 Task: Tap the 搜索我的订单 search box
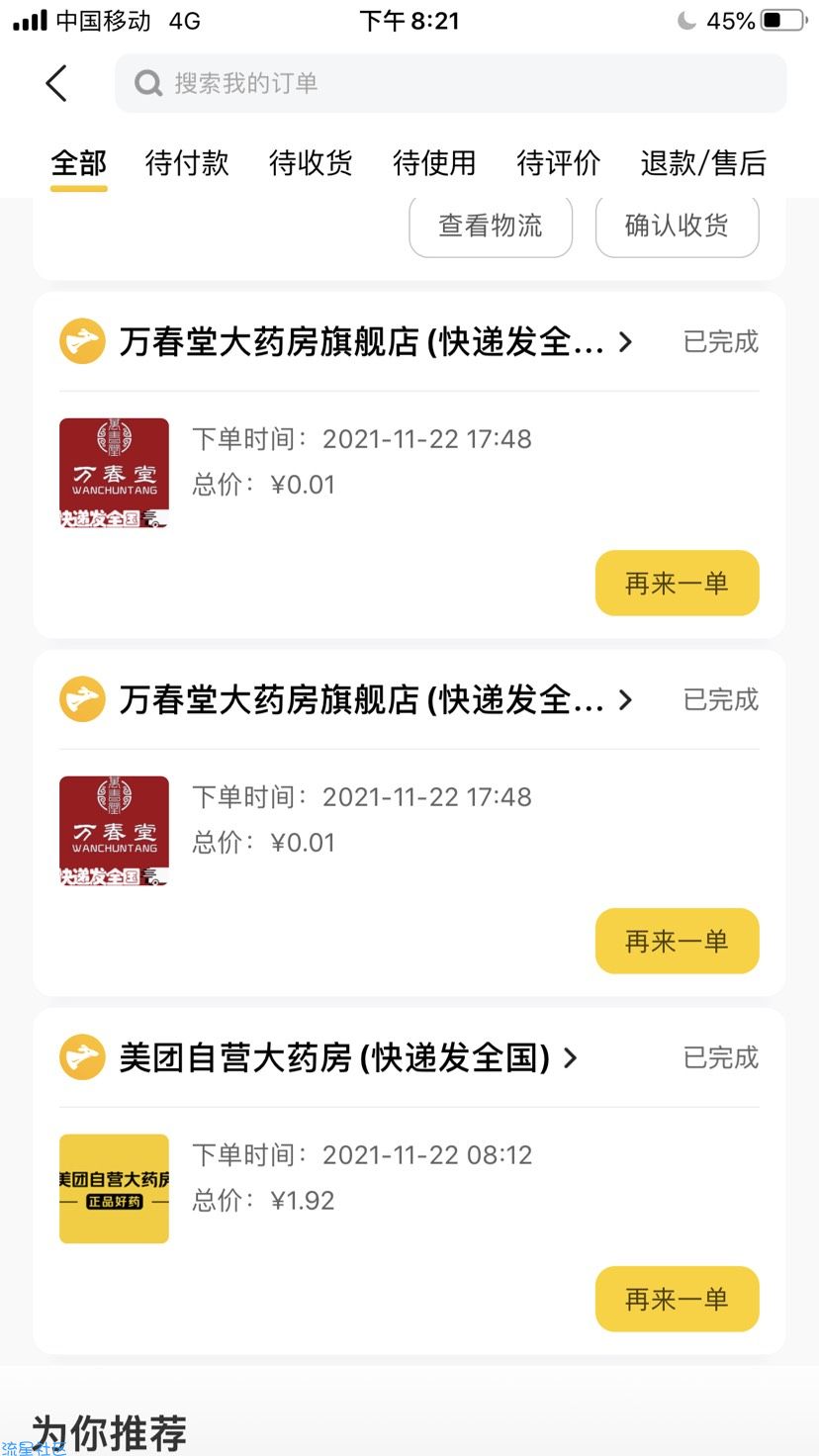[451, 83]
